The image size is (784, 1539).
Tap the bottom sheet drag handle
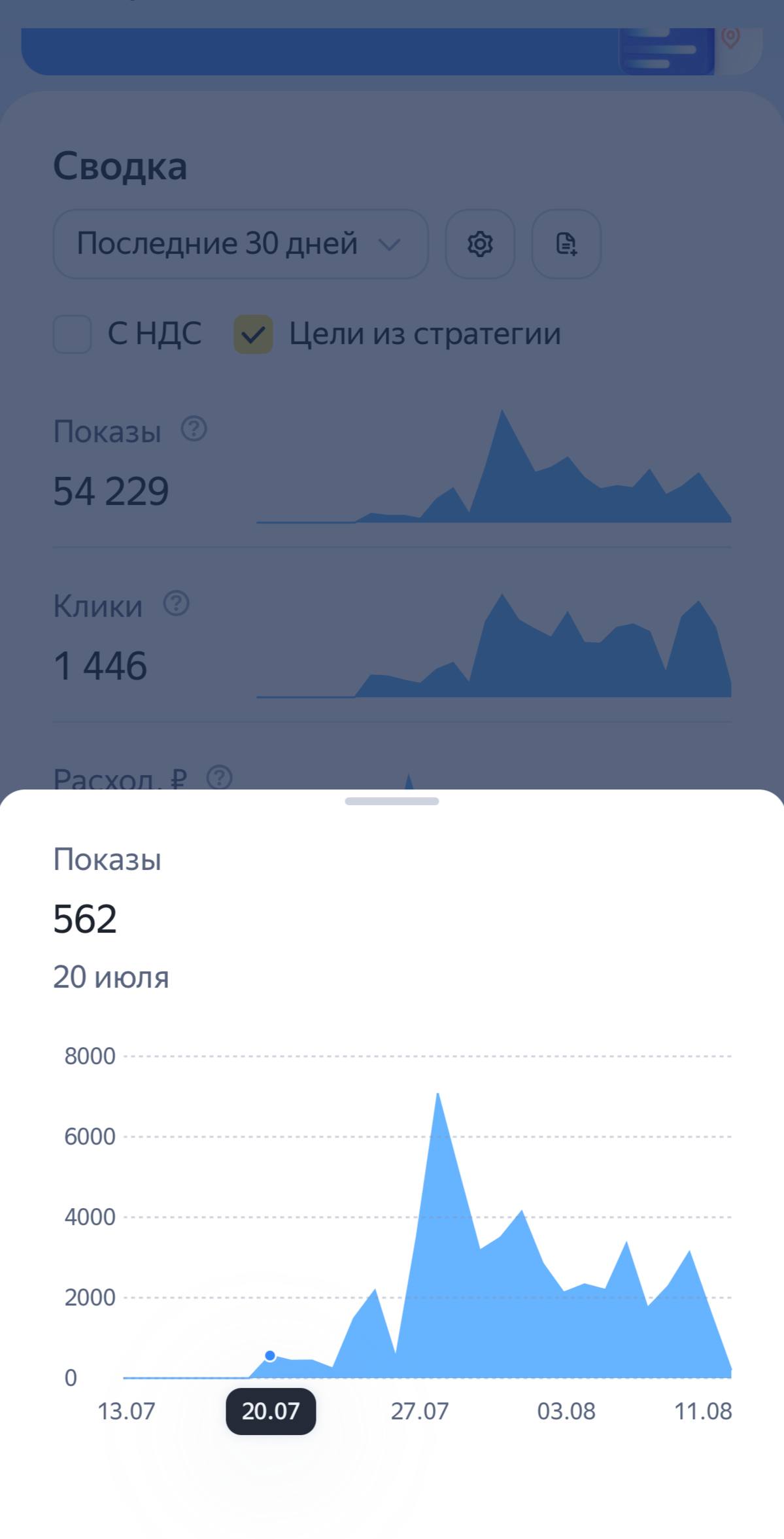coord(392,801)
